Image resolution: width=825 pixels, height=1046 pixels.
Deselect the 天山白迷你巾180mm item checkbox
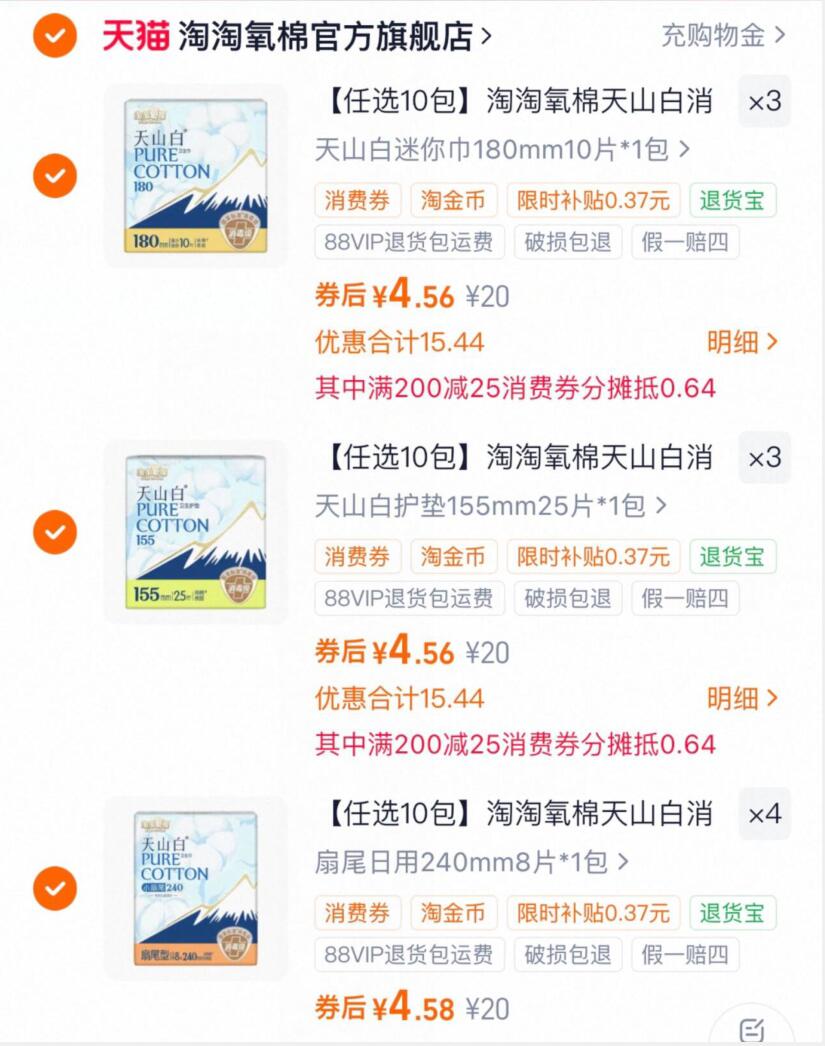tap(54, 176)
